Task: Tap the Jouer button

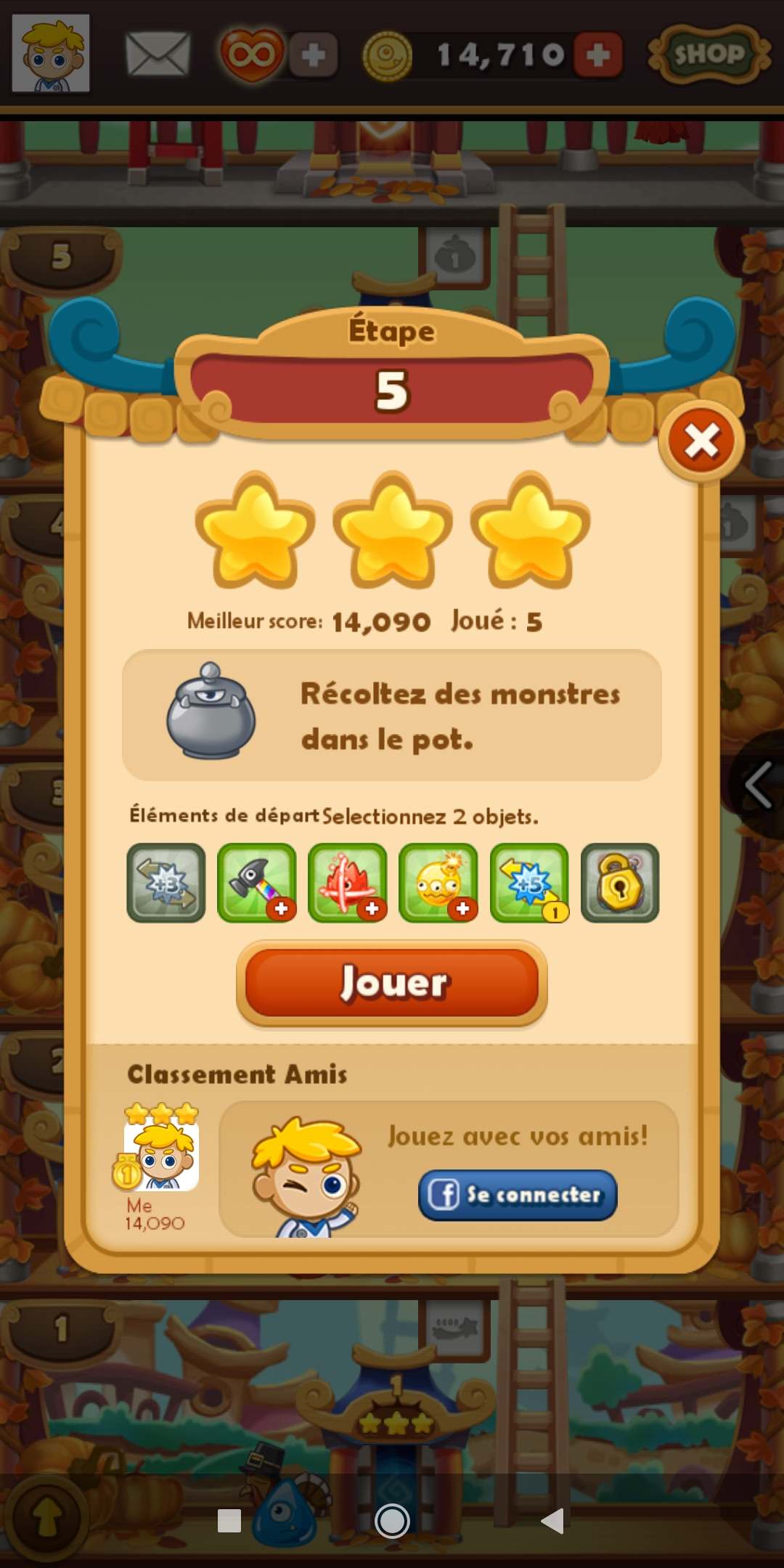Action: (x=392, y=983)
